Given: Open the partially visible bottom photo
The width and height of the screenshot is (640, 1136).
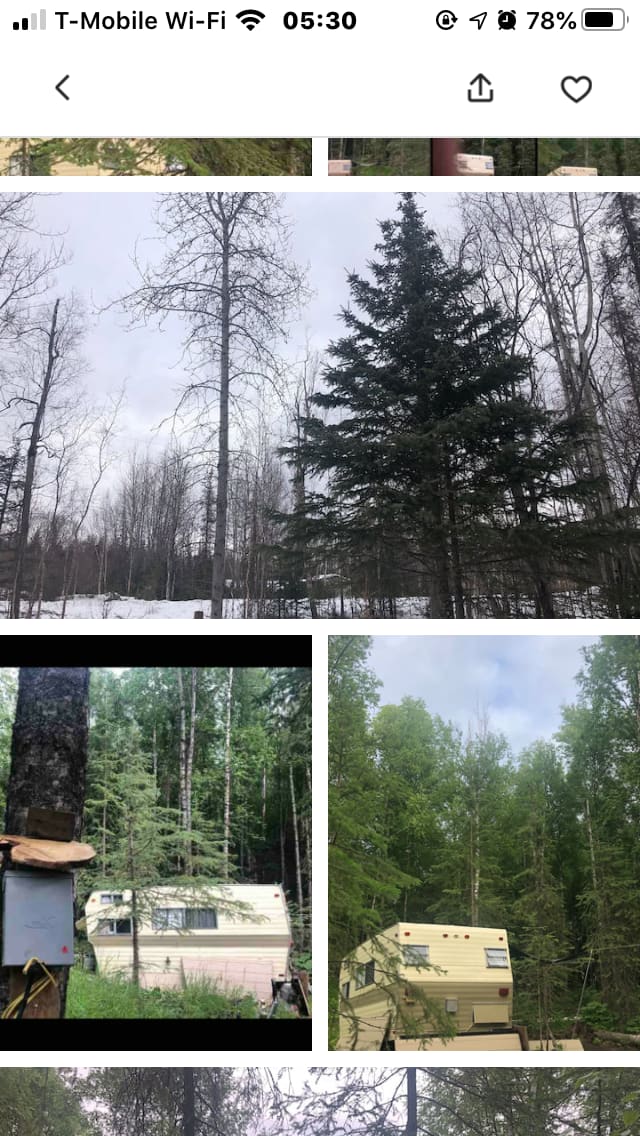Looking at the screenshot, I should (320, 1101).
